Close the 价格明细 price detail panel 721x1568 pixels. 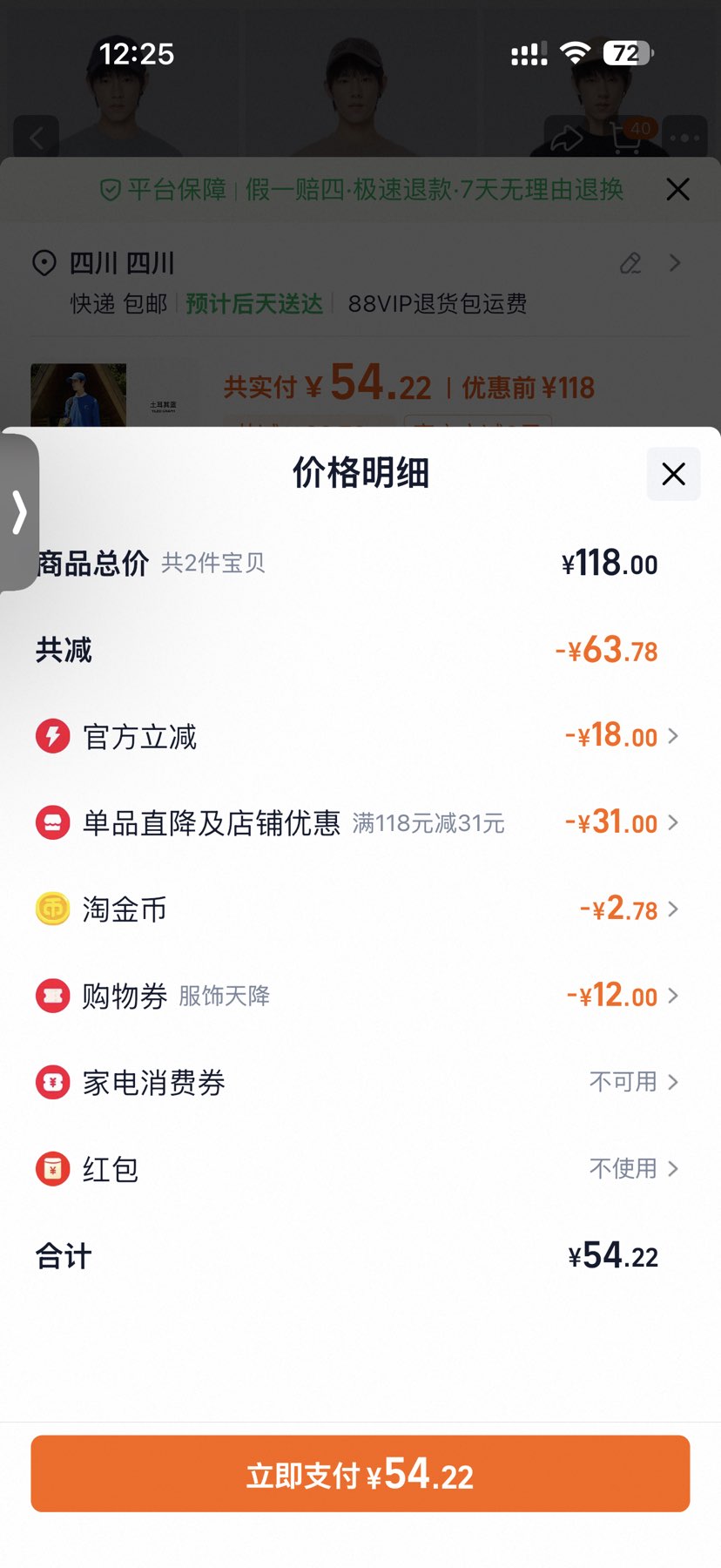673,474
